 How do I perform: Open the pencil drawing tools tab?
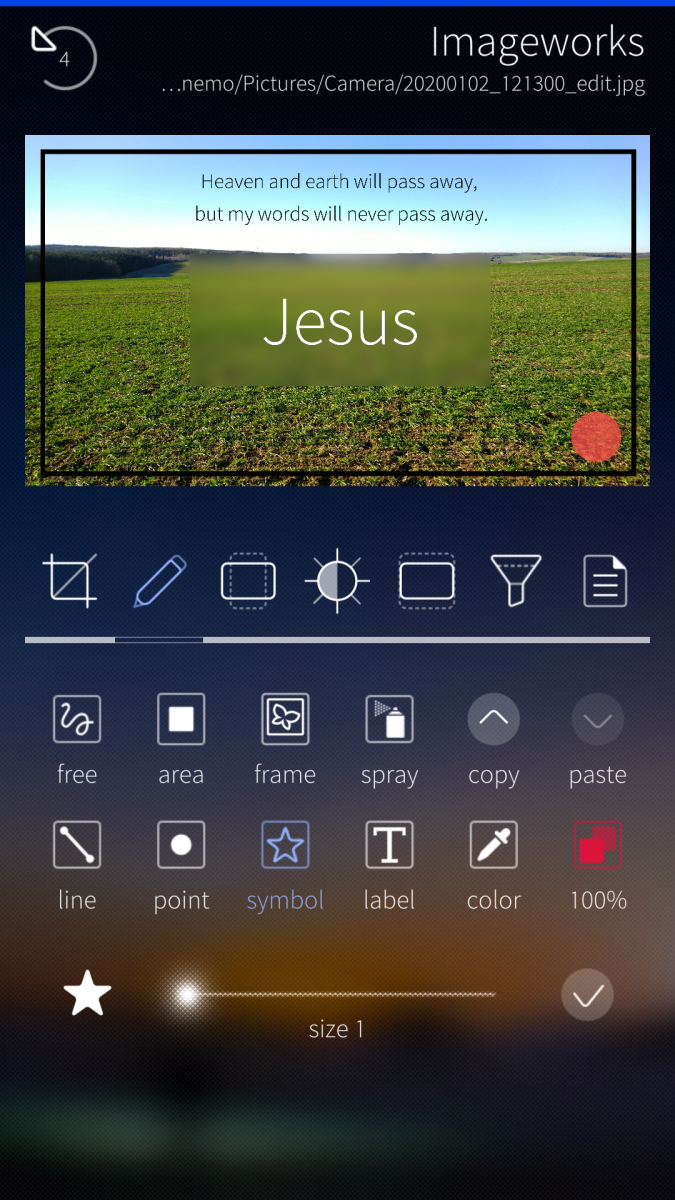click(x=159, y=580)
